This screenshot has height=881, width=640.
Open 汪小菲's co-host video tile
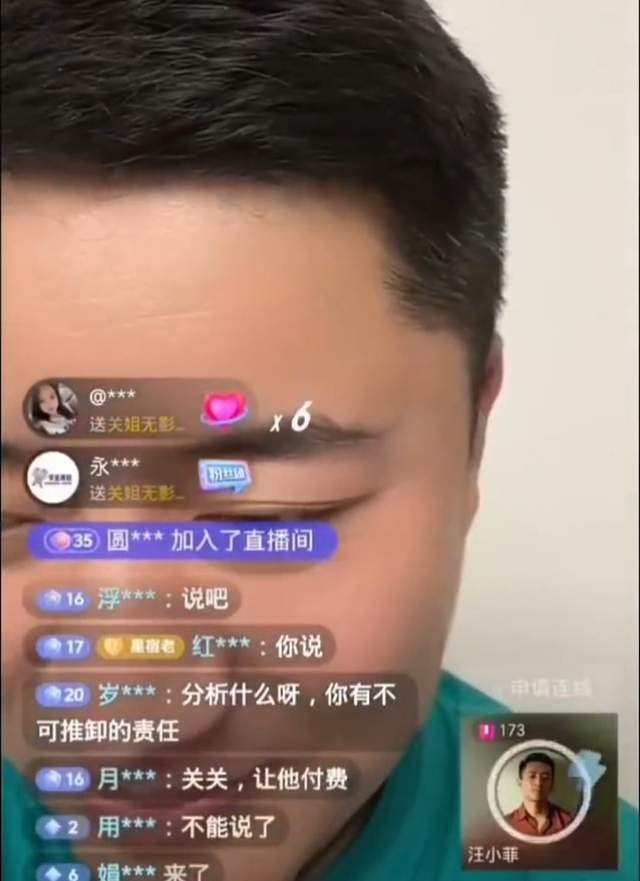pos(539,792)
